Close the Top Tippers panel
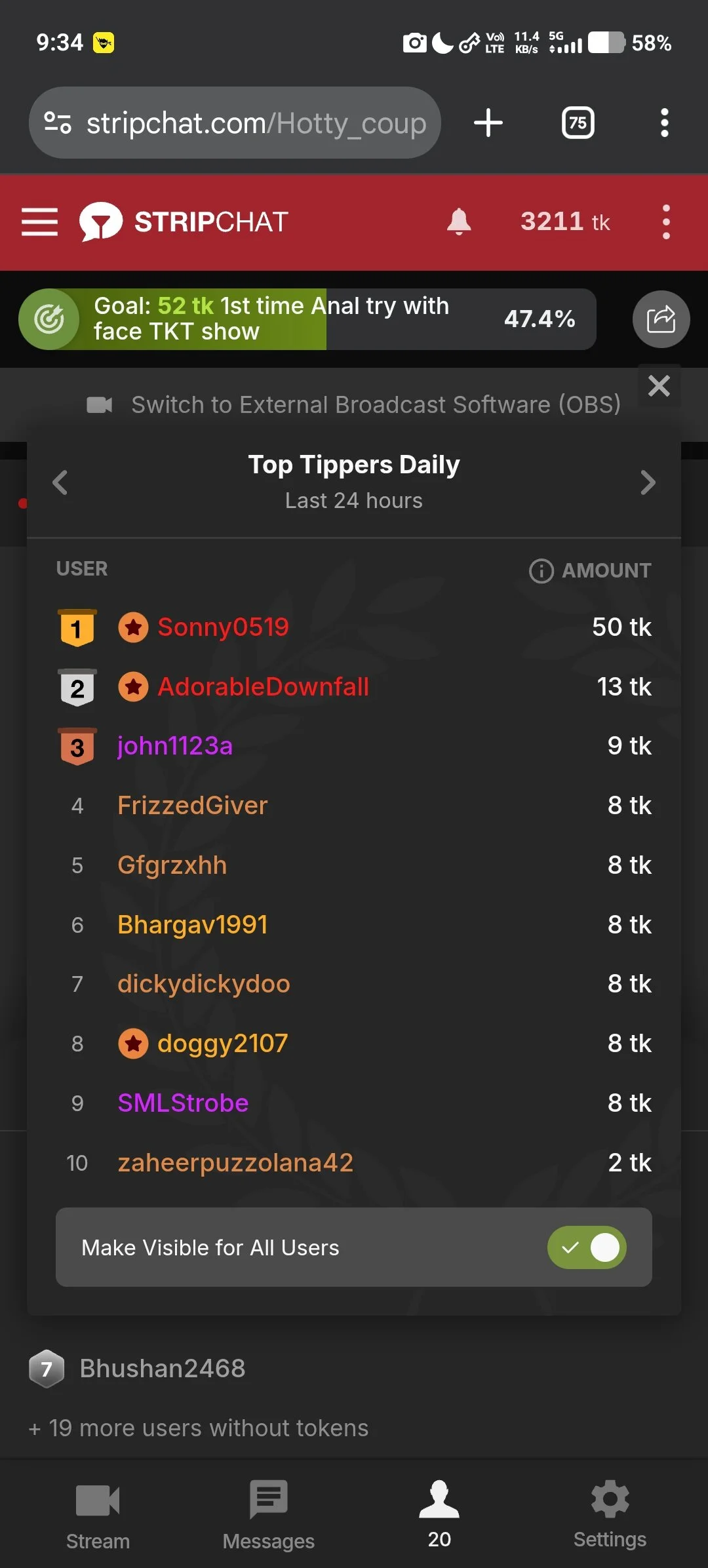This screenshot has height=1568, width=708. point(659,385)
